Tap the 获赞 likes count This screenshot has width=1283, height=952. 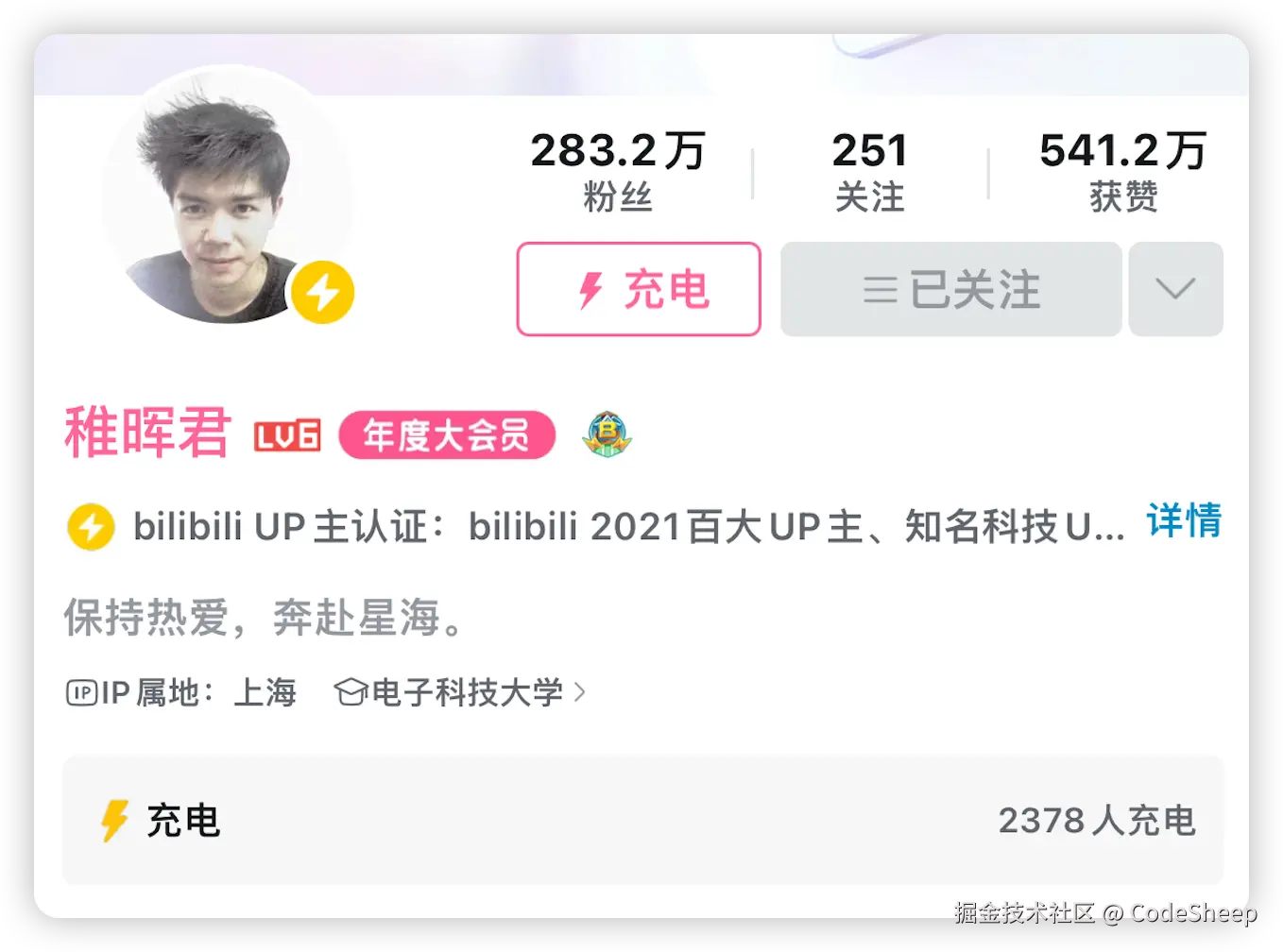pos(1122,172)
